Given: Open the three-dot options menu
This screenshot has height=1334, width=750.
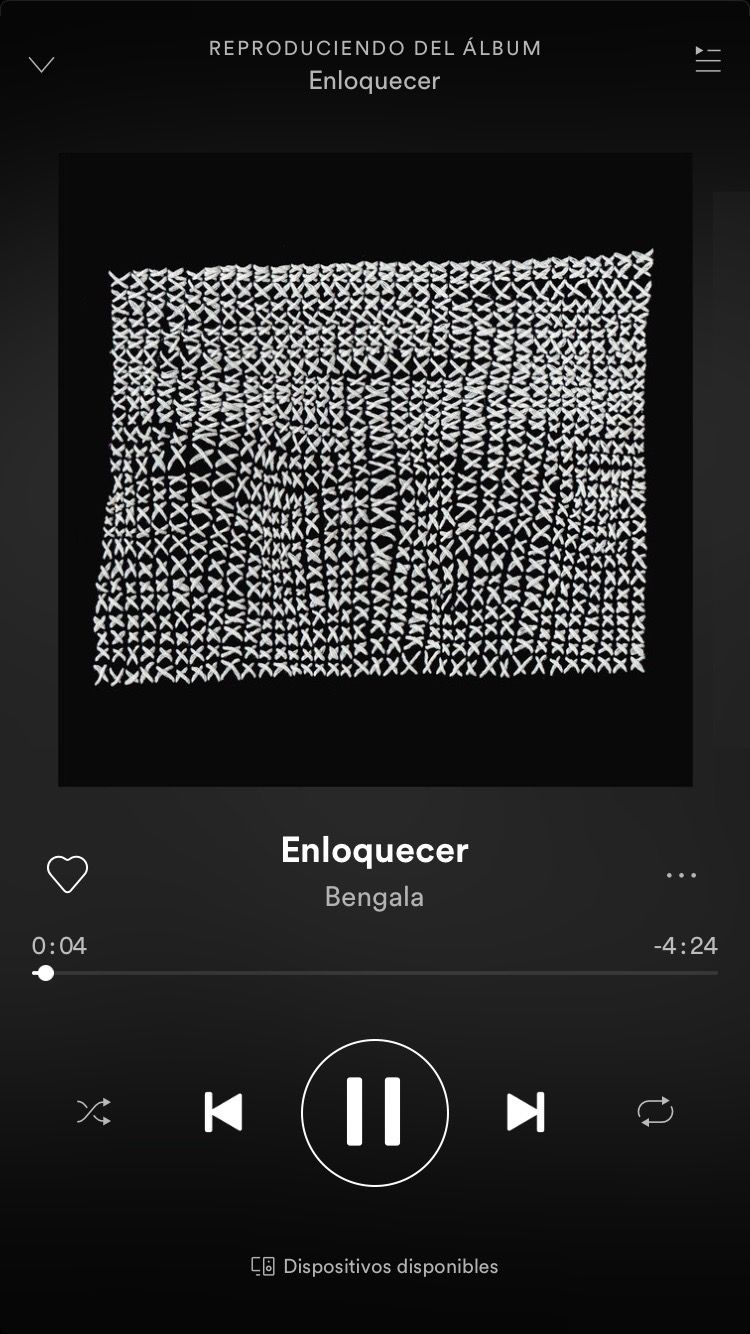Looking at the screenshot, I should tap(681, 875).
